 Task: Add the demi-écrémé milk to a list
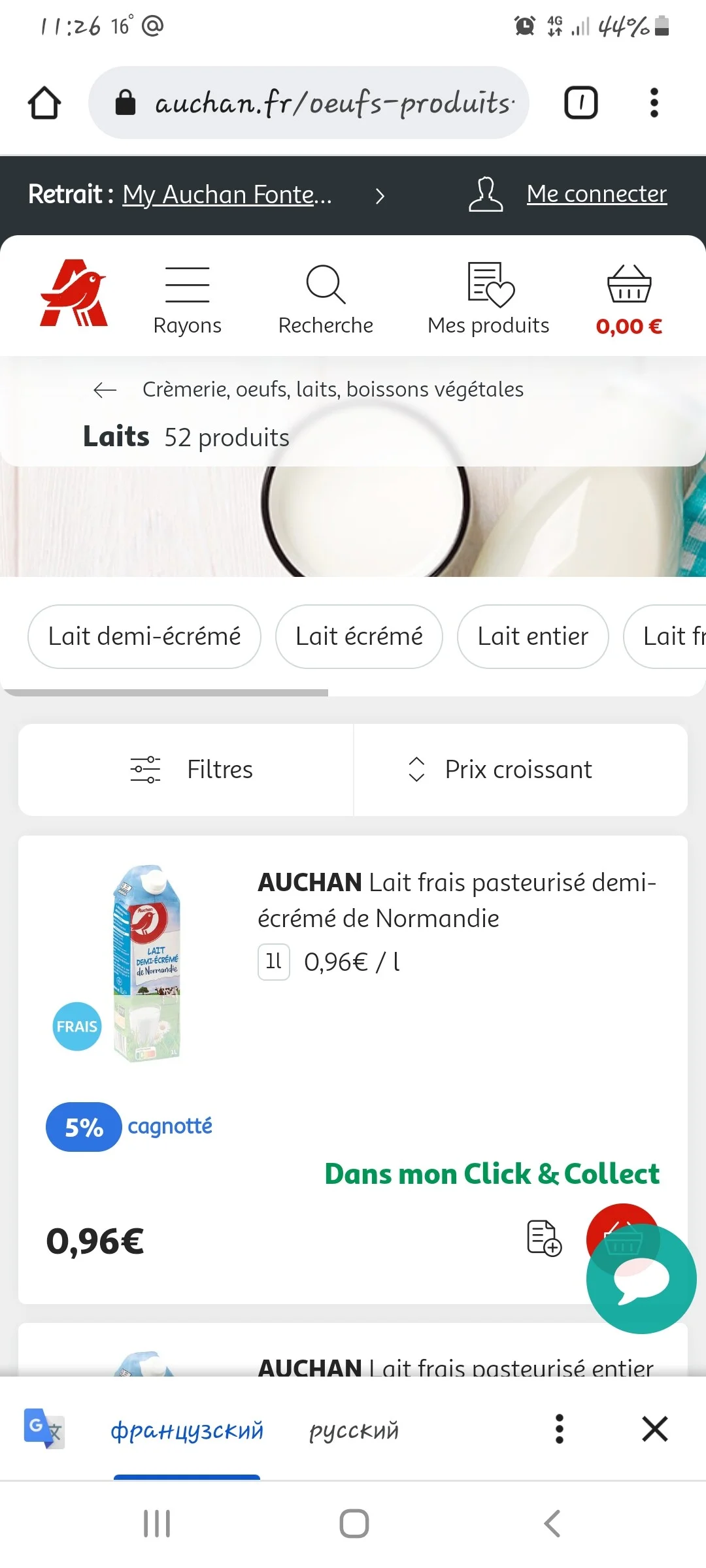(544, 1237)
